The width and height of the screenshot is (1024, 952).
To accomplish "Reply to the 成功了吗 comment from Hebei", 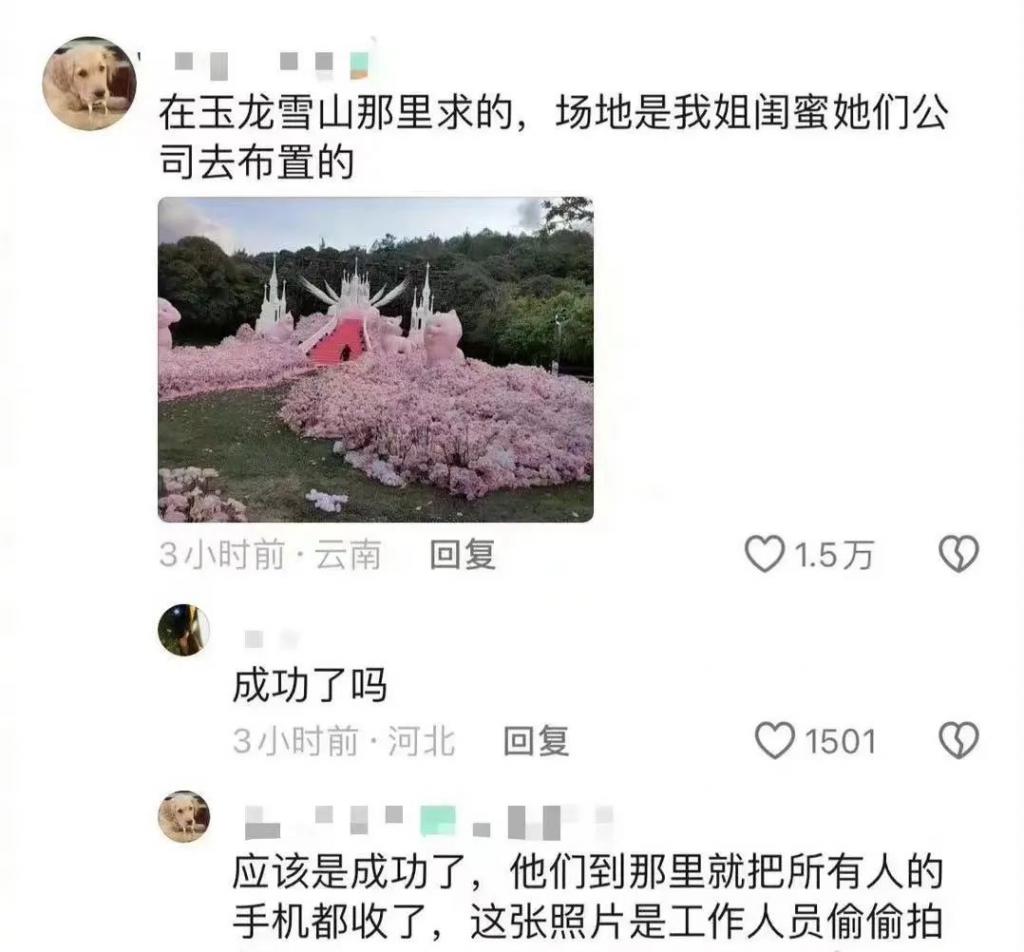I will (x=535, y=741).
